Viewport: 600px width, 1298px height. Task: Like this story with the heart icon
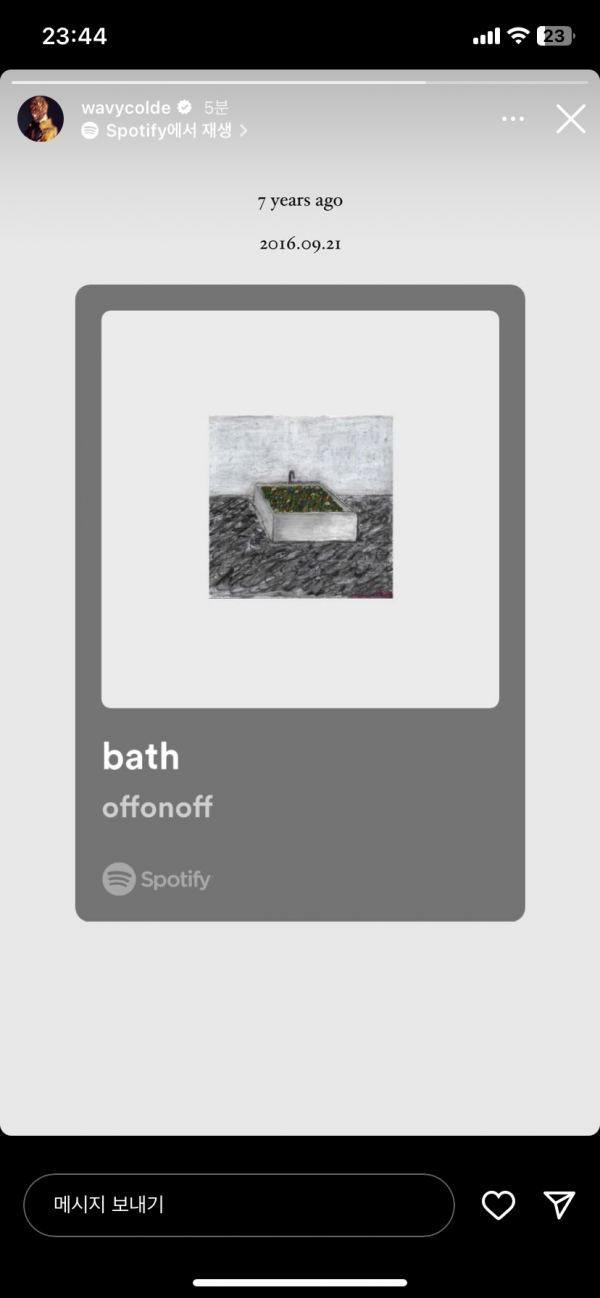click(498, 1205)
